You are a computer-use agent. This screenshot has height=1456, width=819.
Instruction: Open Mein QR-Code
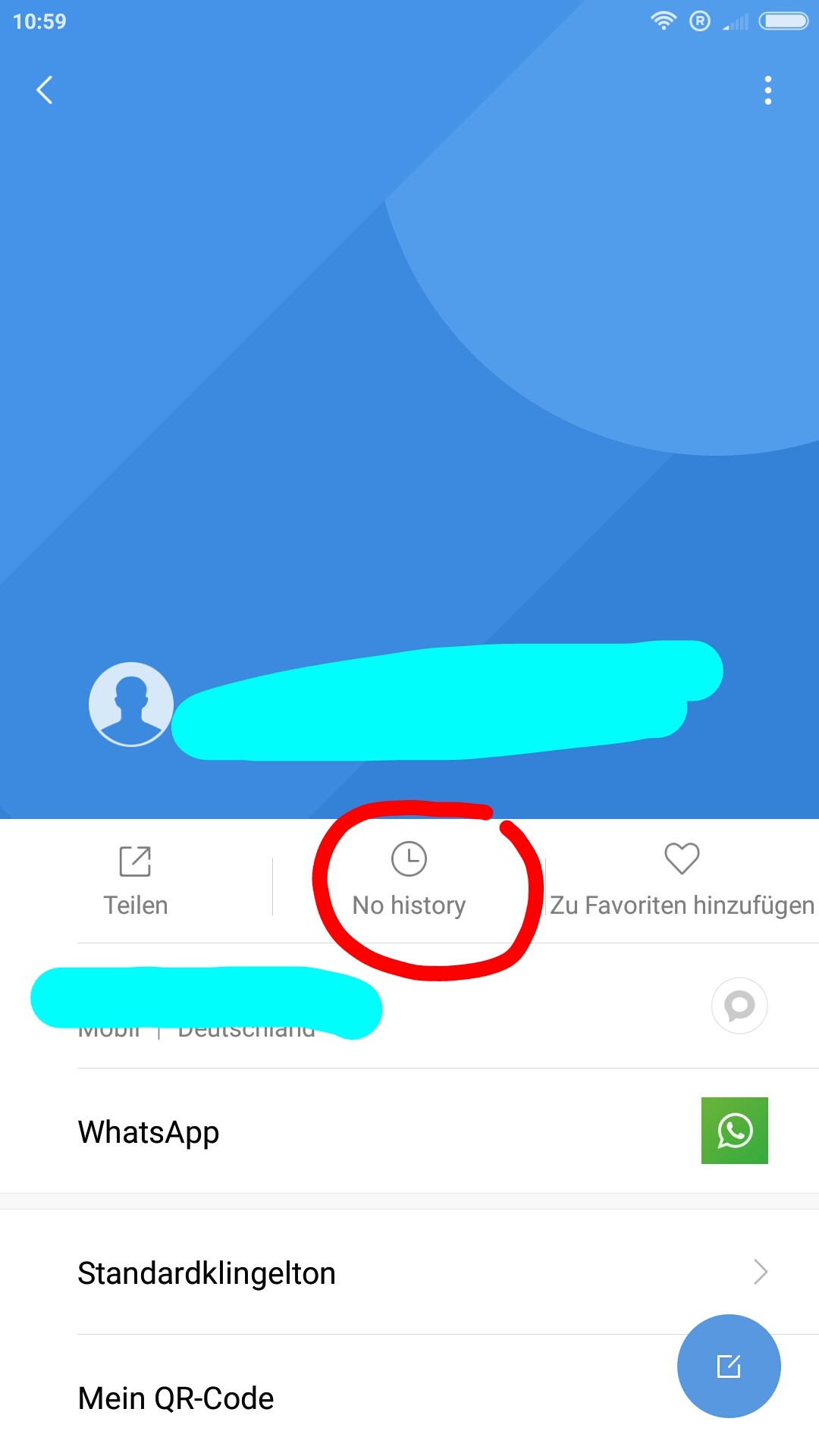point(409,1398)
